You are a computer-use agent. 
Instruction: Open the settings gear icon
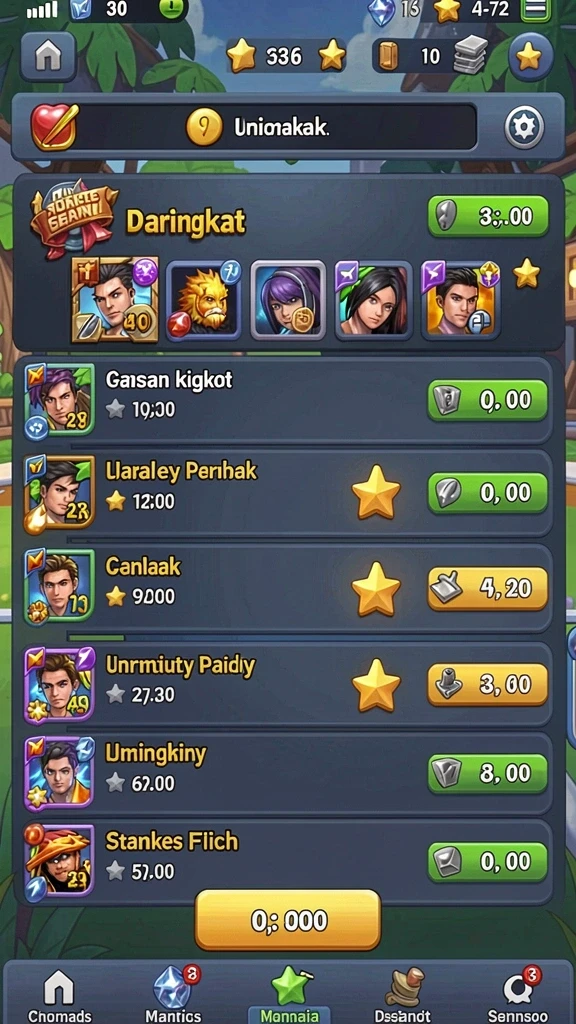tap(524, 127)
